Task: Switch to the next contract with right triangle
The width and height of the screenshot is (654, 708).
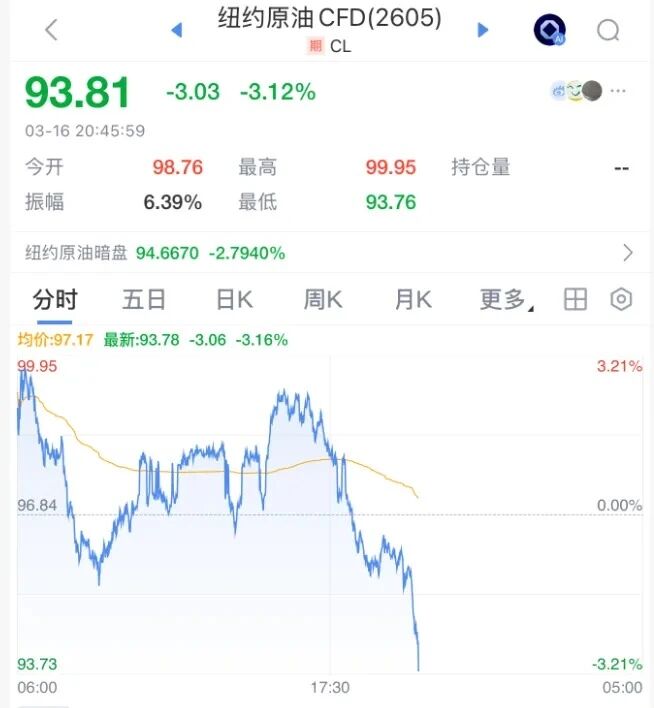Action: pos(483,30)
